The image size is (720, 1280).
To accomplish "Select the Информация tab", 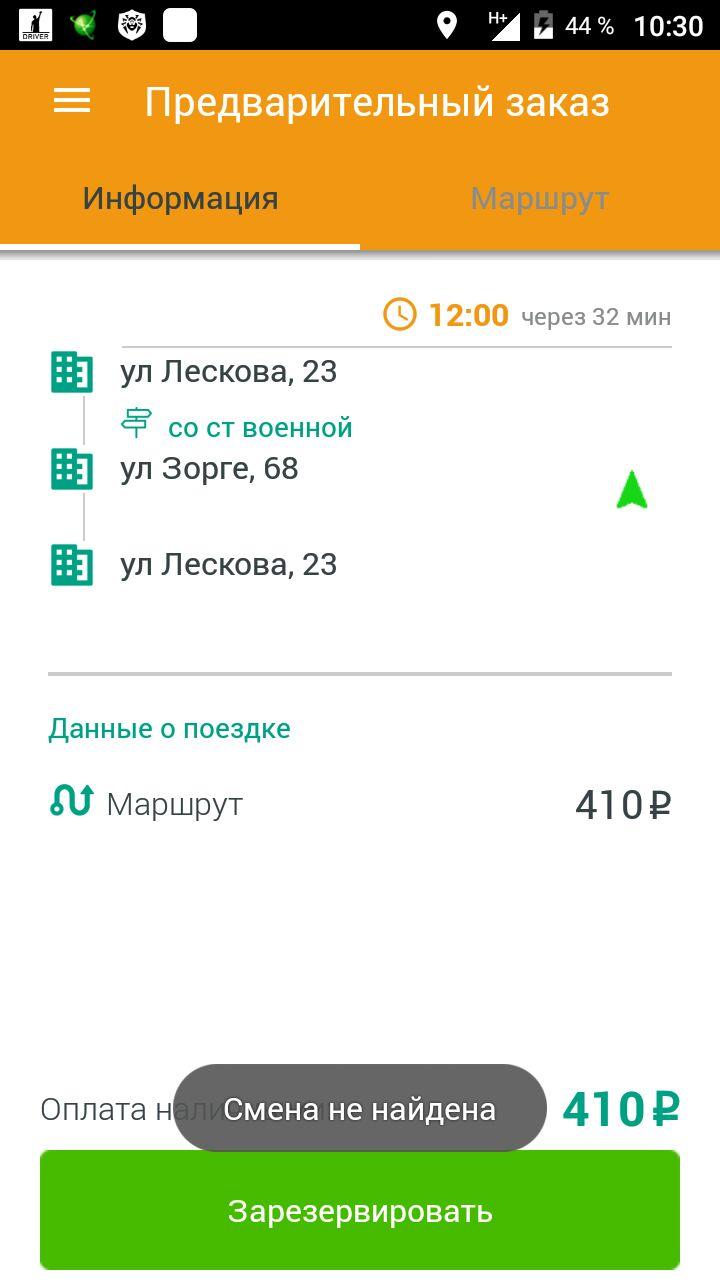I will [180, 199].
